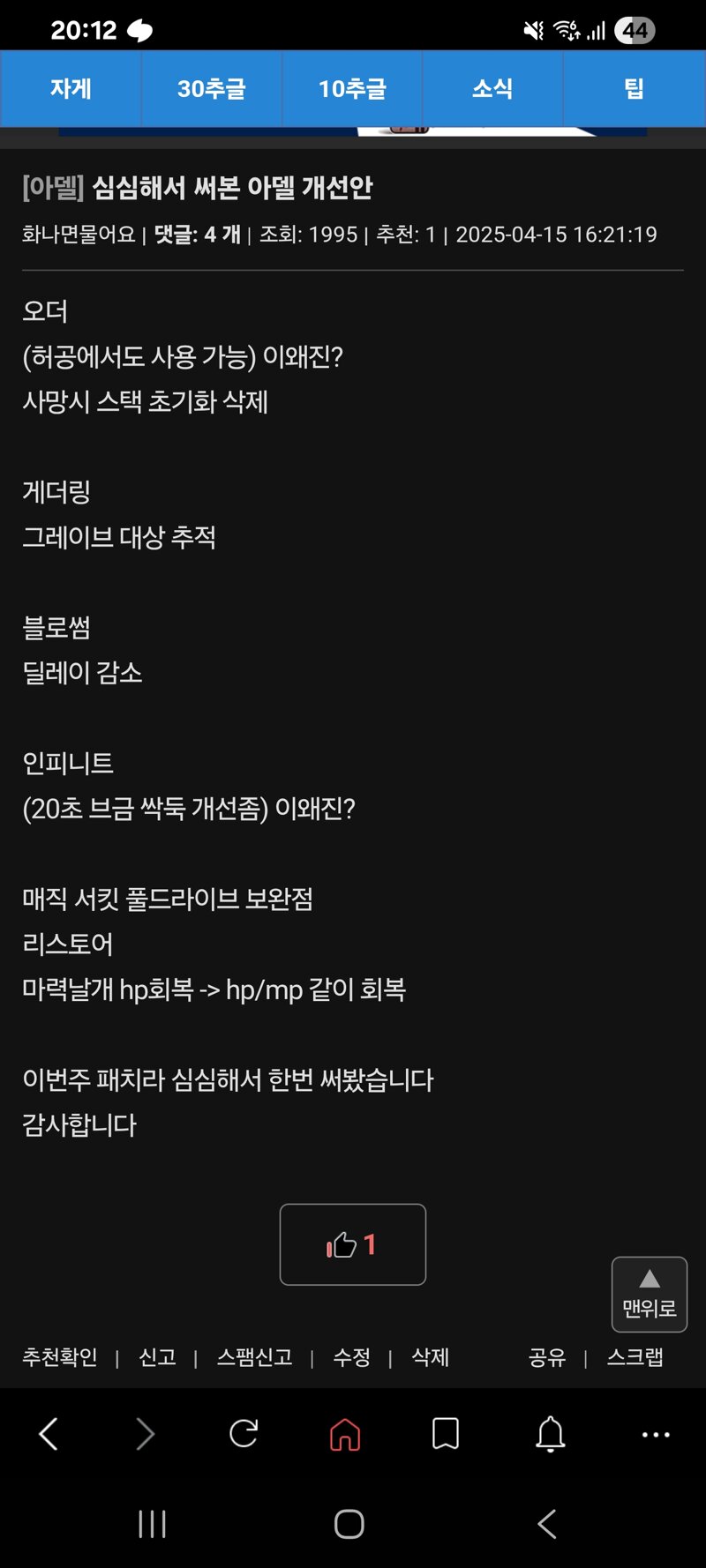Tap 스팸신고 to flag as spam
This screenshot has height=1568, width=706.
click(255, 1356)
